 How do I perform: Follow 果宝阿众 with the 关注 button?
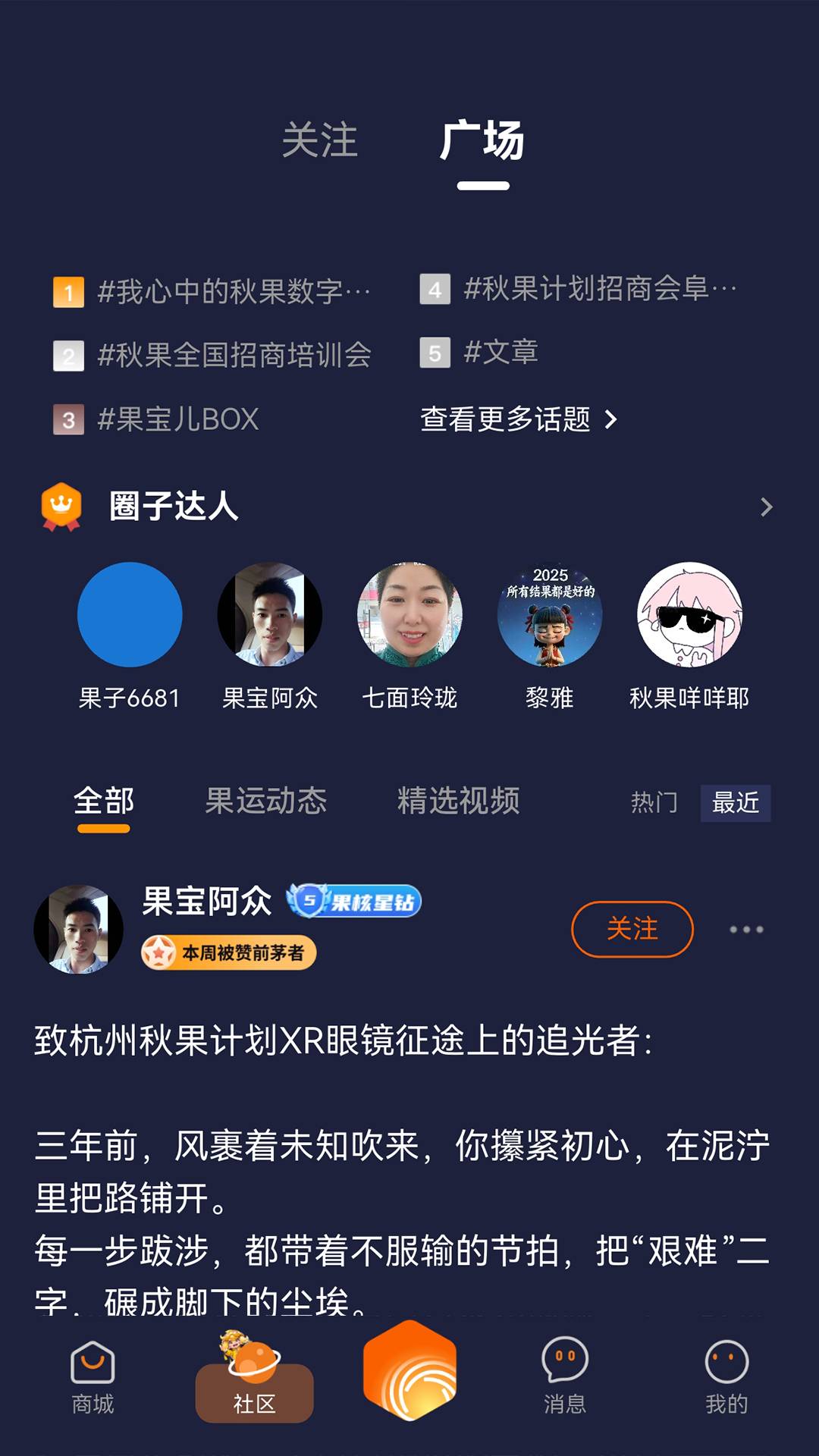[632, 929]
